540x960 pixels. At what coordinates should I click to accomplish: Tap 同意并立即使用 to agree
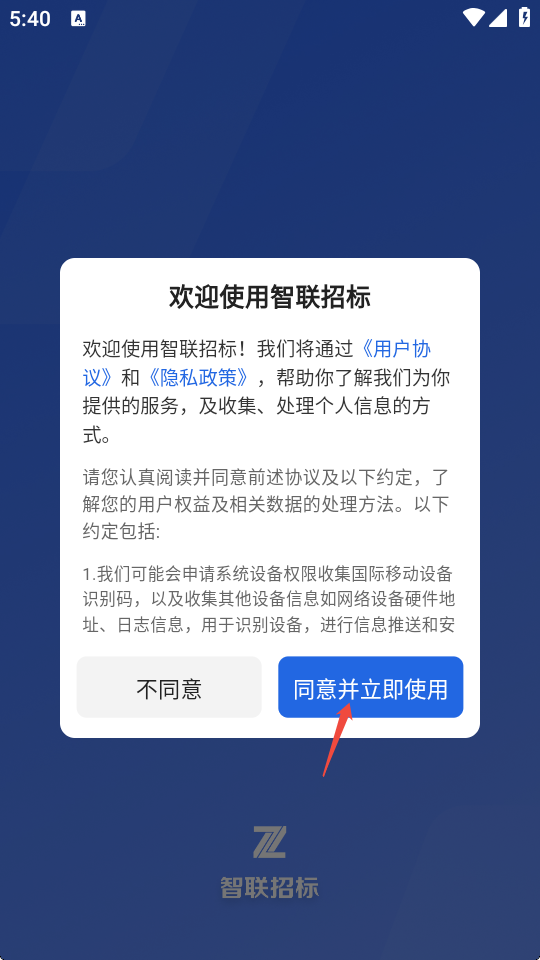[x=370, y=687]
